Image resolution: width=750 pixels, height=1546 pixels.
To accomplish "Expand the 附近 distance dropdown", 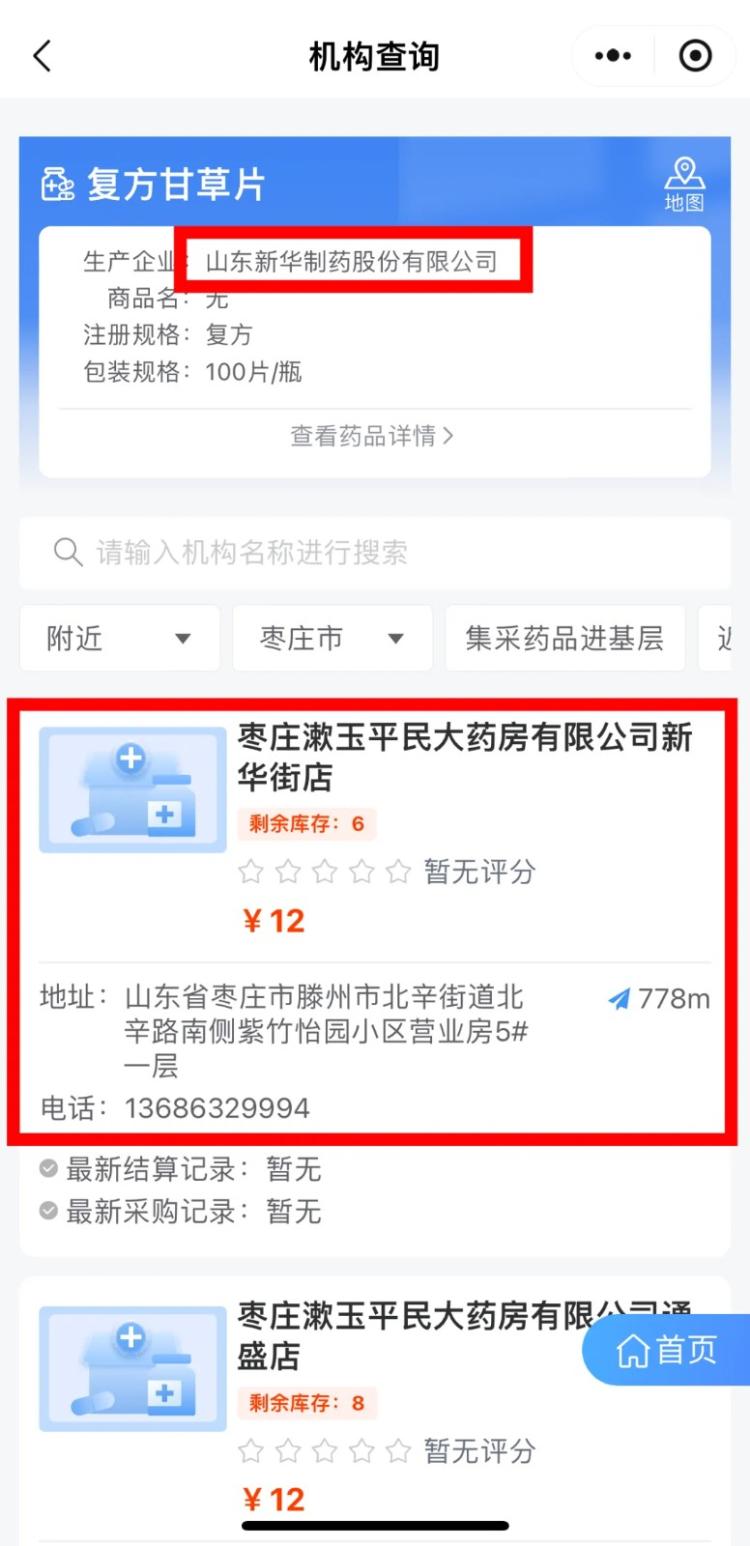I will 119,638.
